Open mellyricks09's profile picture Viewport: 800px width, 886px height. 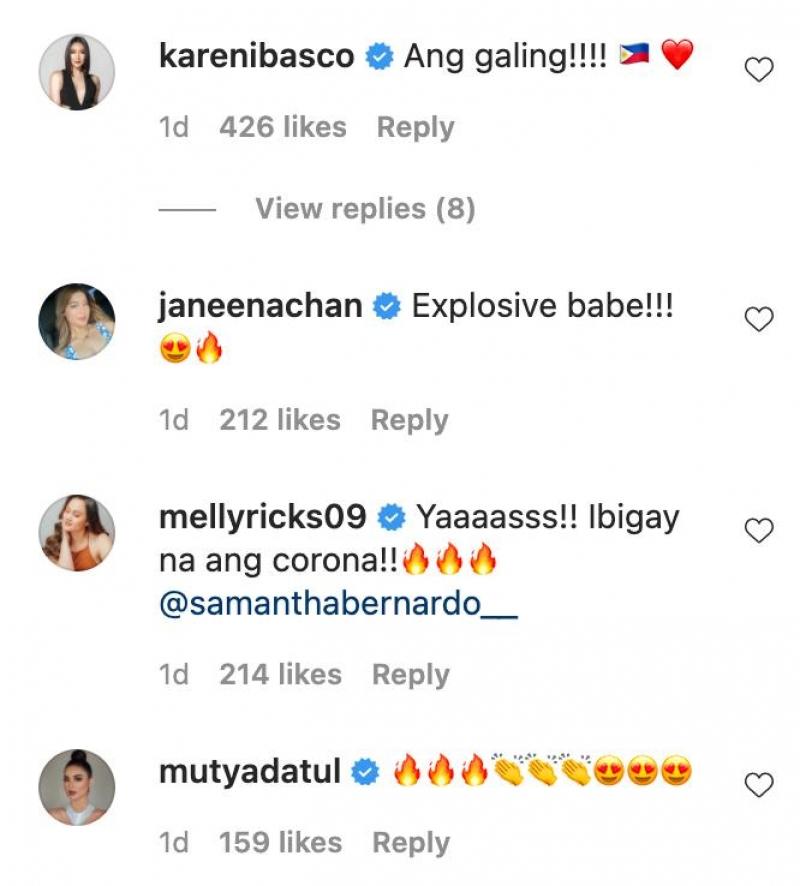tap(77, 532)
